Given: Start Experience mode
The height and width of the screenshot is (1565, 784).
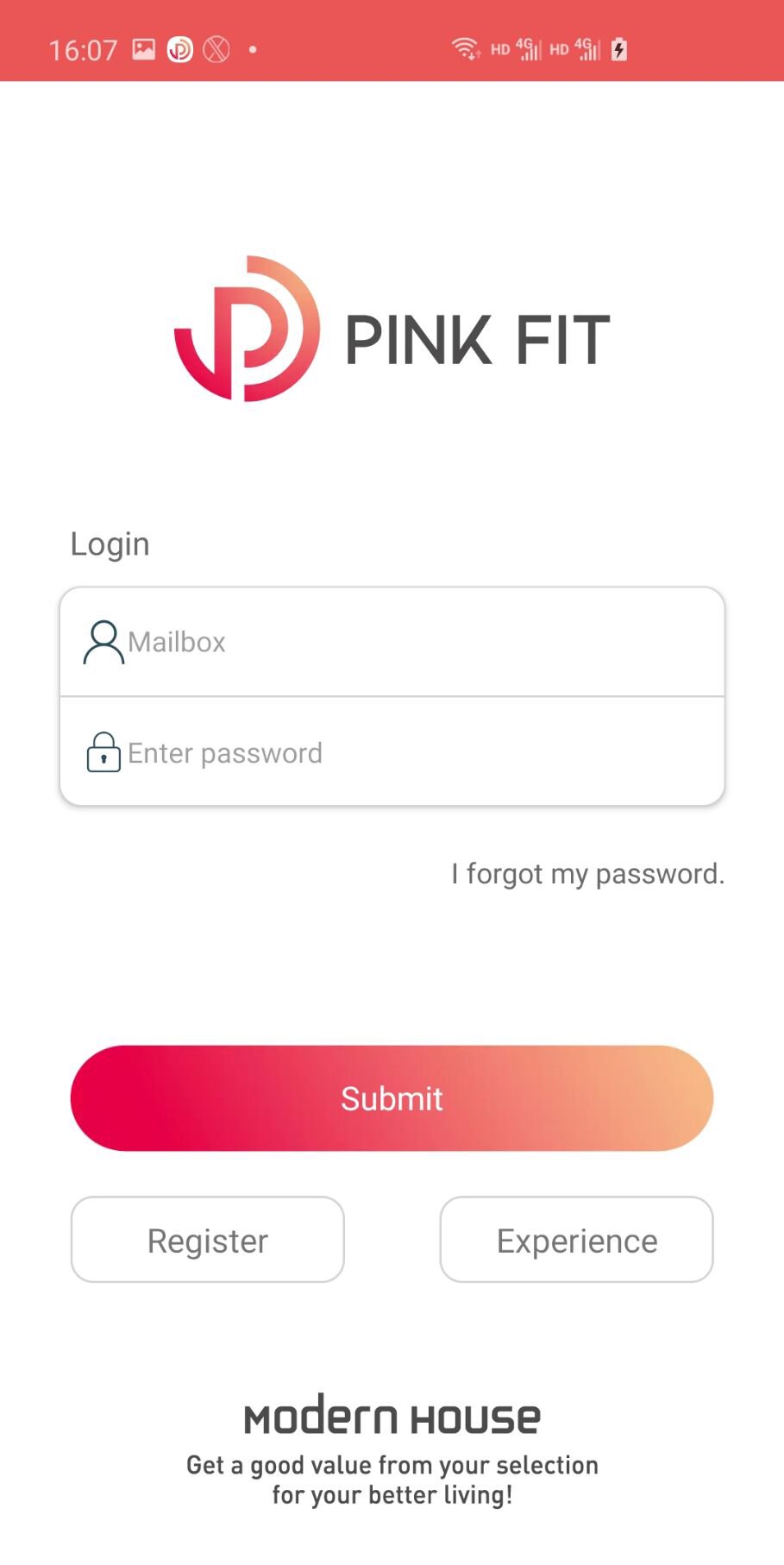Looking at the screenshot, I should click(x=576, y=1240).
